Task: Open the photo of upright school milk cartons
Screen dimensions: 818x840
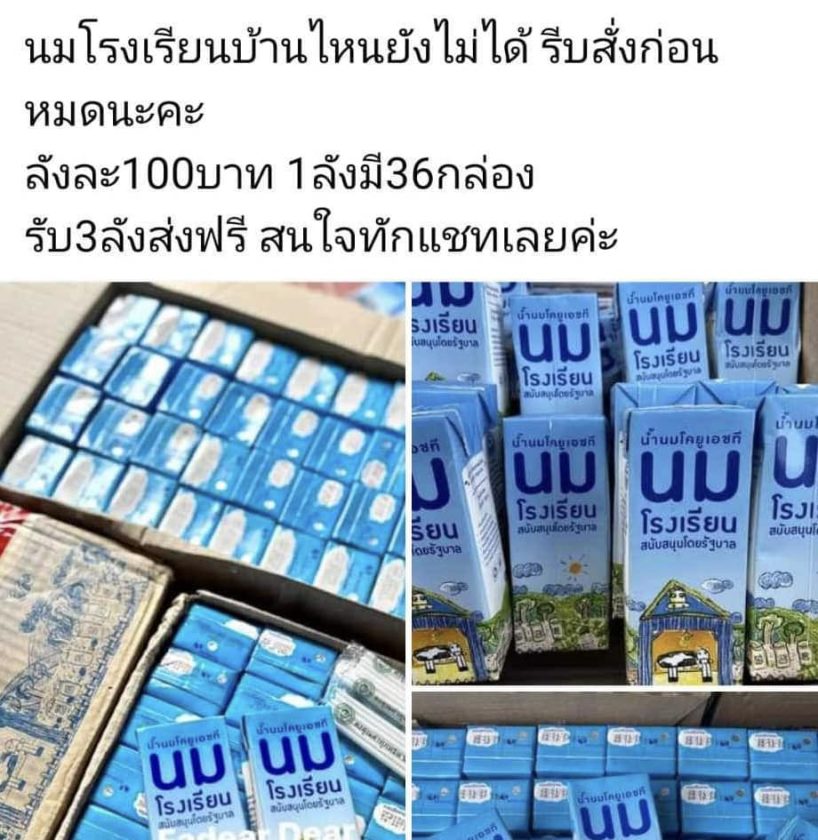Action: [x=614, y=482]
